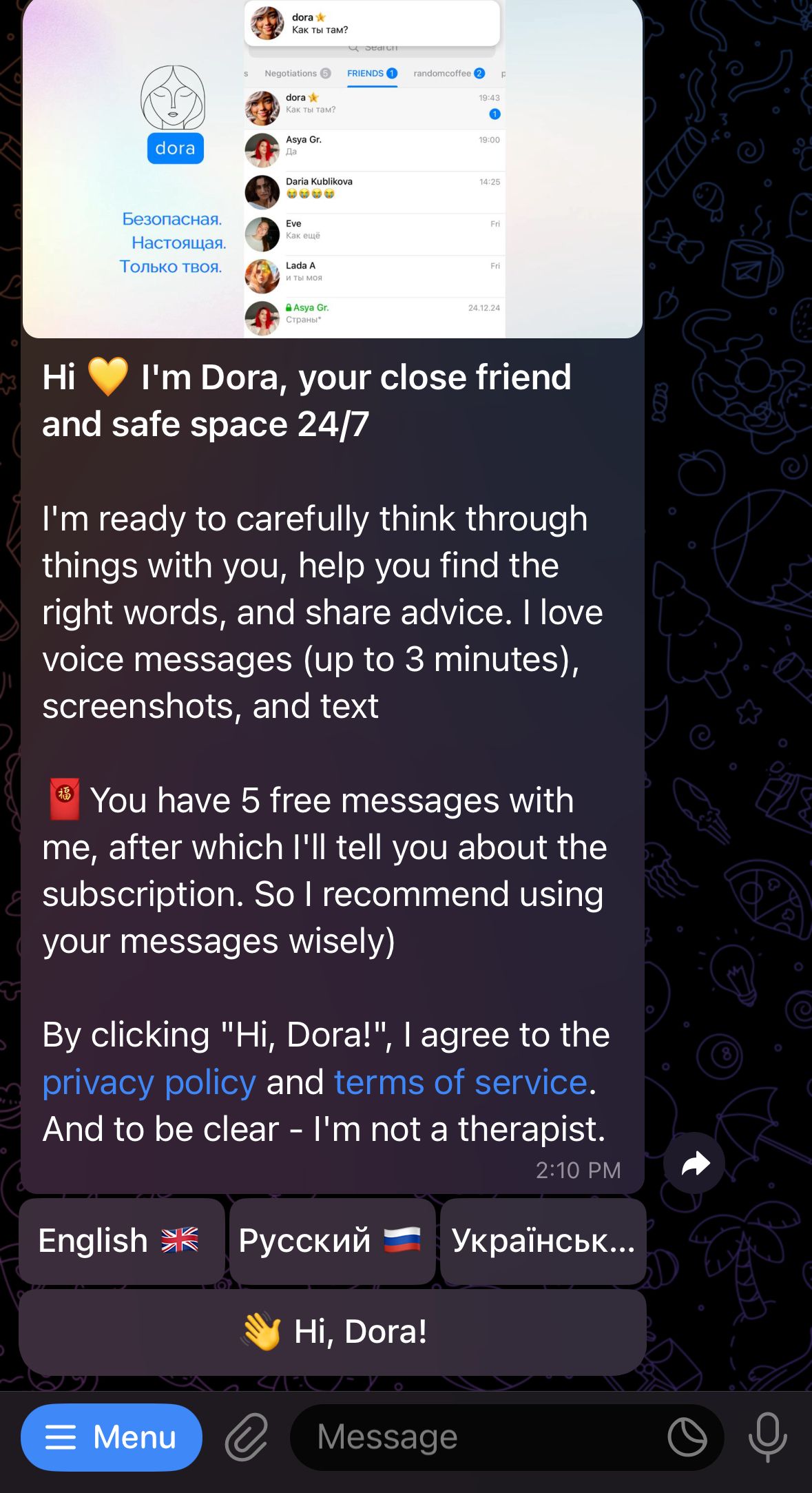
Task: Open scheduled messages via the clock icon
Action: [687, 1437]
